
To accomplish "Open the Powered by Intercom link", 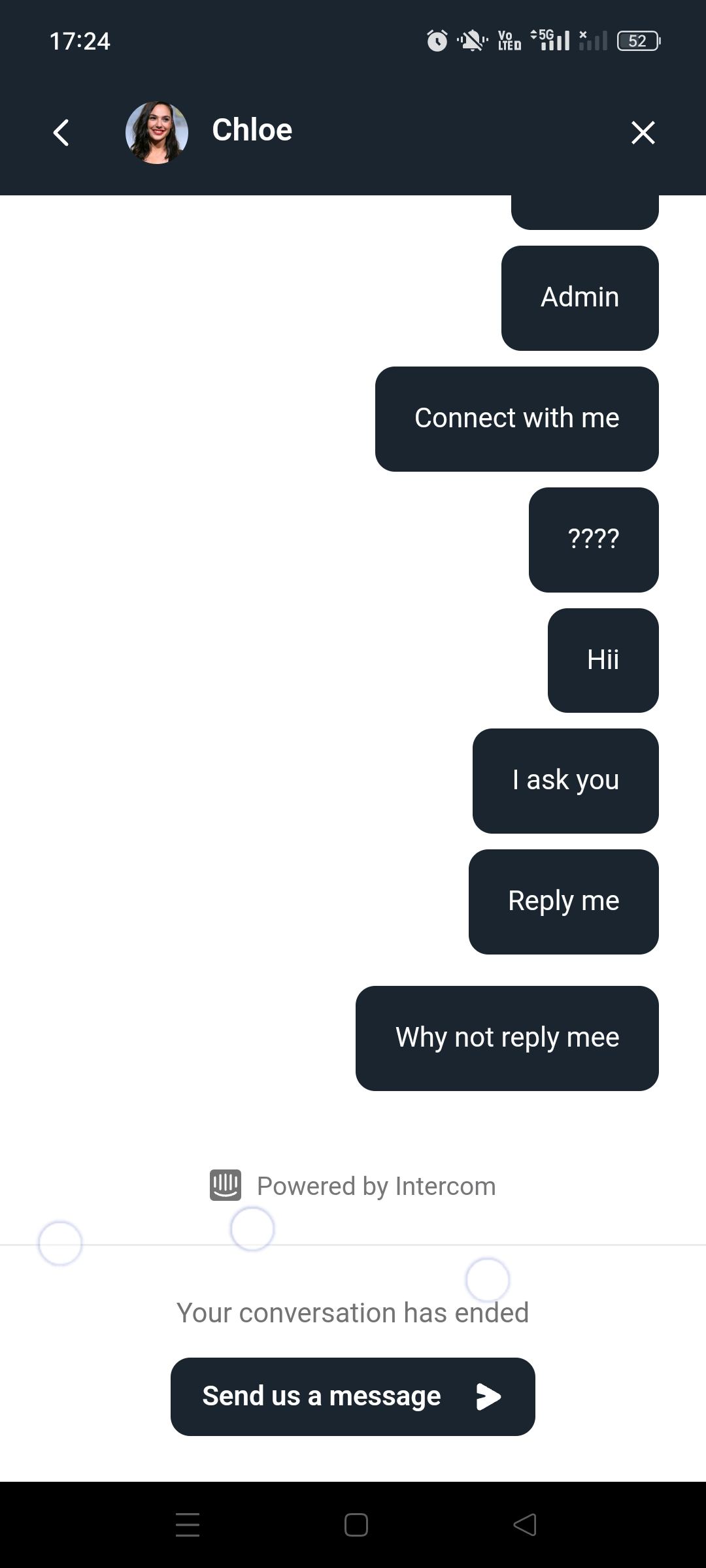I will 353,1186.
